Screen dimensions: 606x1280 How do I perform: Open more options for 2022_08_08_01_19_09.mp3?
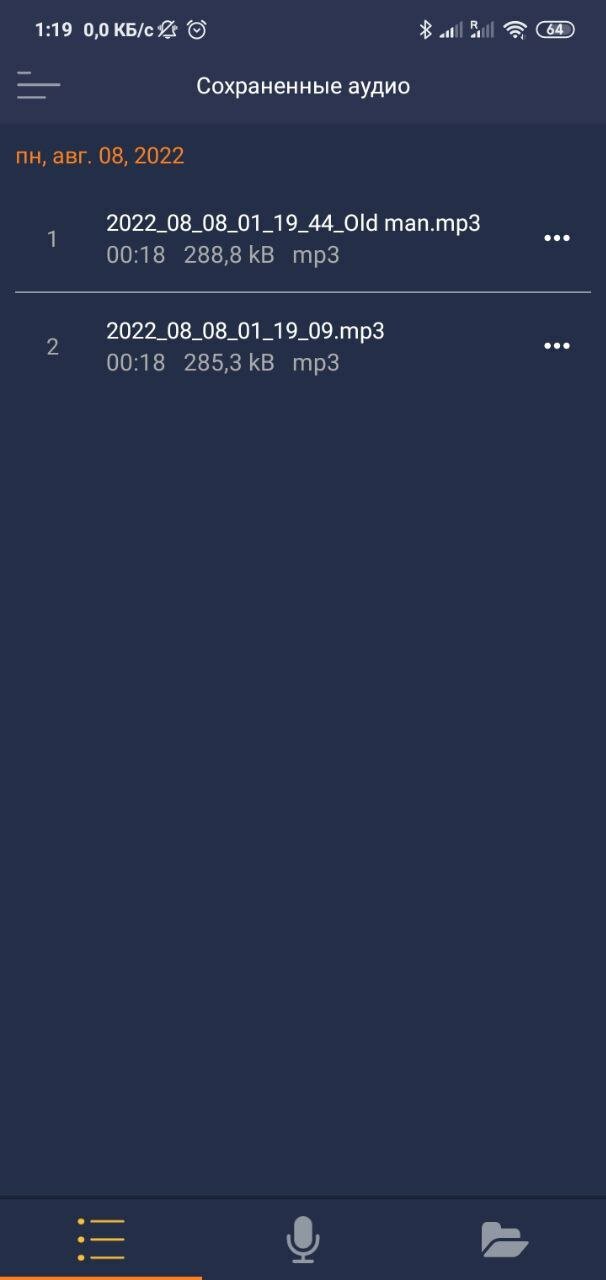[x=556, y=346]
